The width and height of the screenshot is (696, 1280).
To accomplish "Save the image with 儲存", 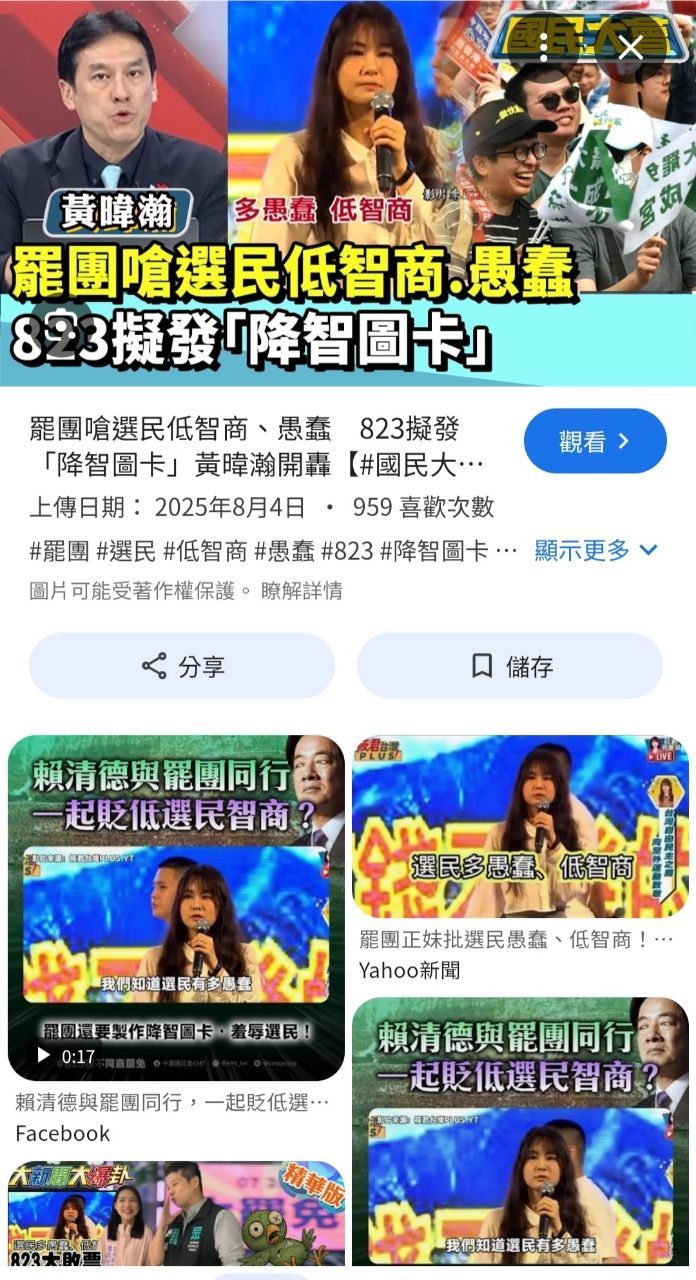I will pos(510,666).
